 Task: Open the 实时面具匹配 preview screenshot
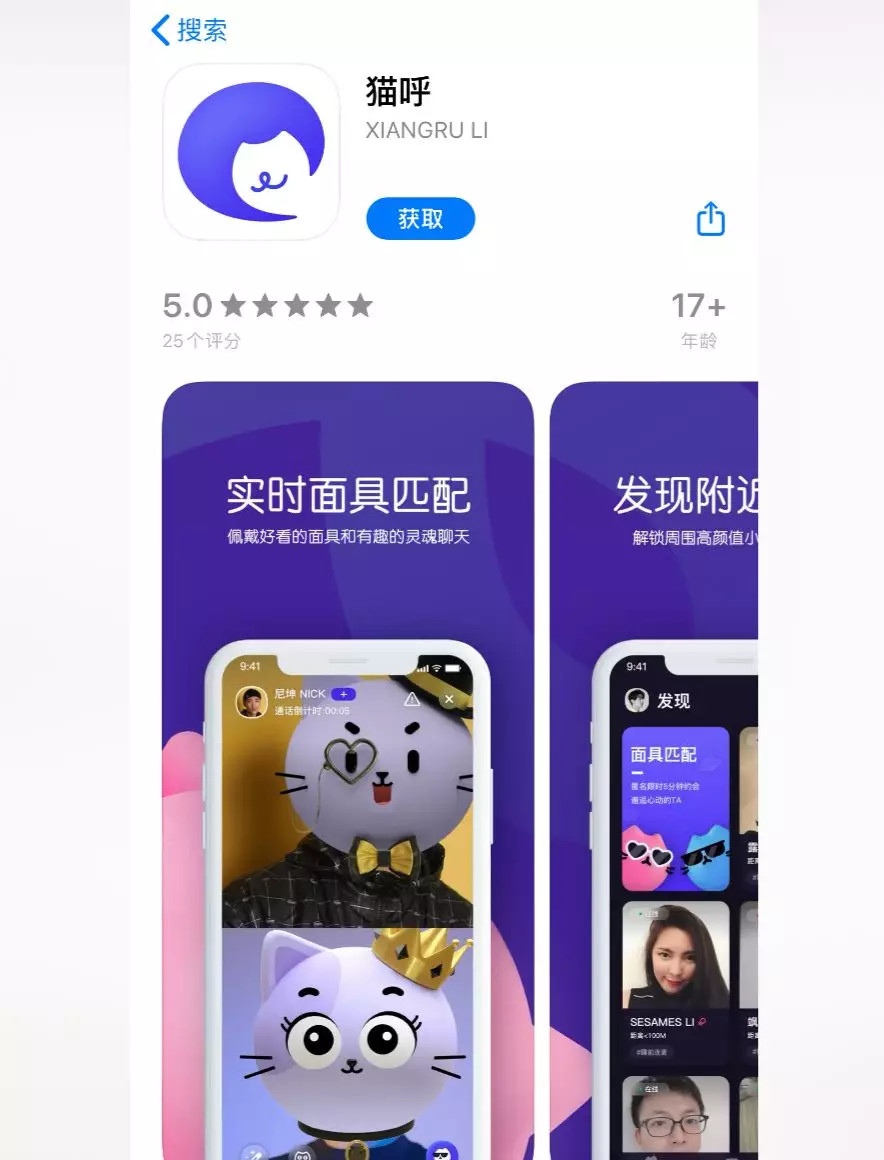point(347,770)
